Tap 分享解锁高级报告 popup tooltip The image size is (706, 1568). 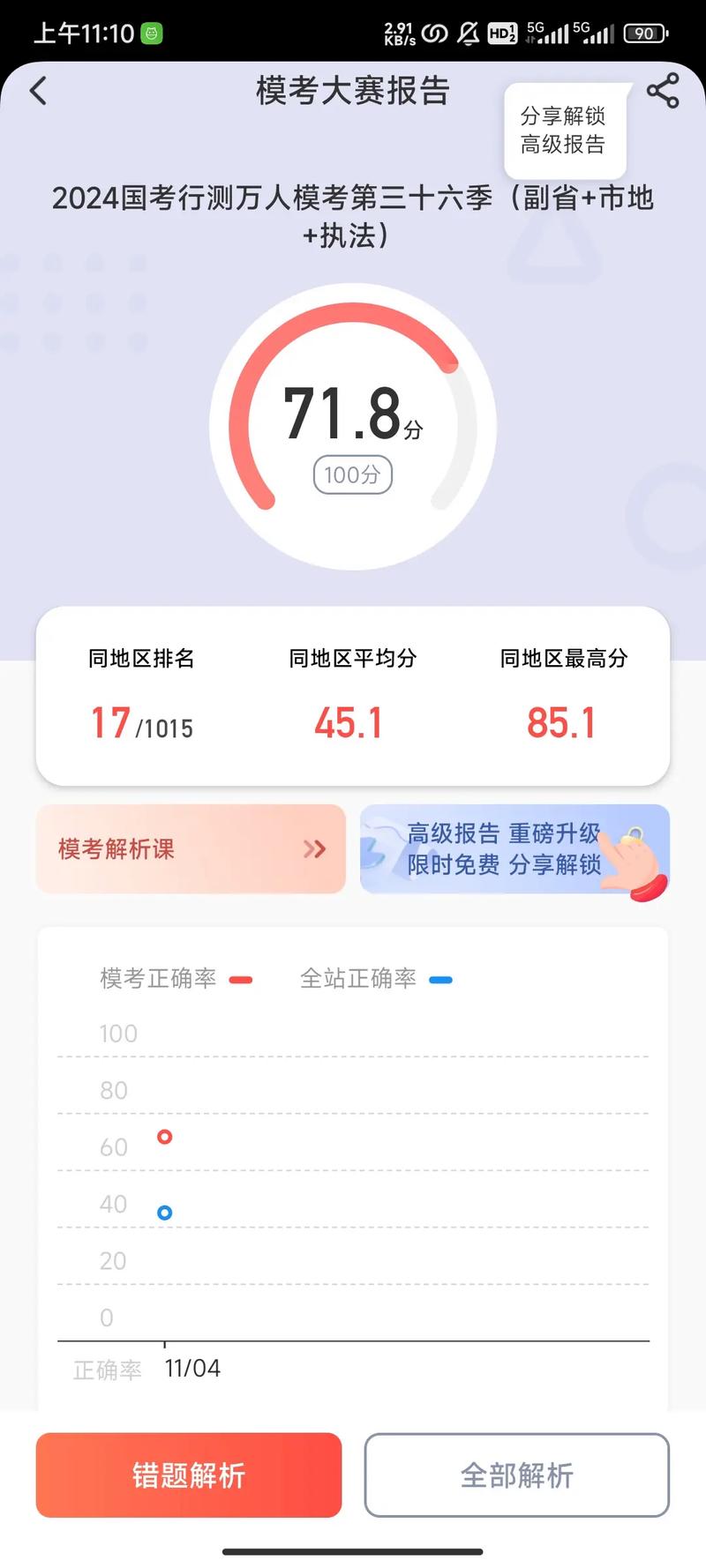(565, 131)
